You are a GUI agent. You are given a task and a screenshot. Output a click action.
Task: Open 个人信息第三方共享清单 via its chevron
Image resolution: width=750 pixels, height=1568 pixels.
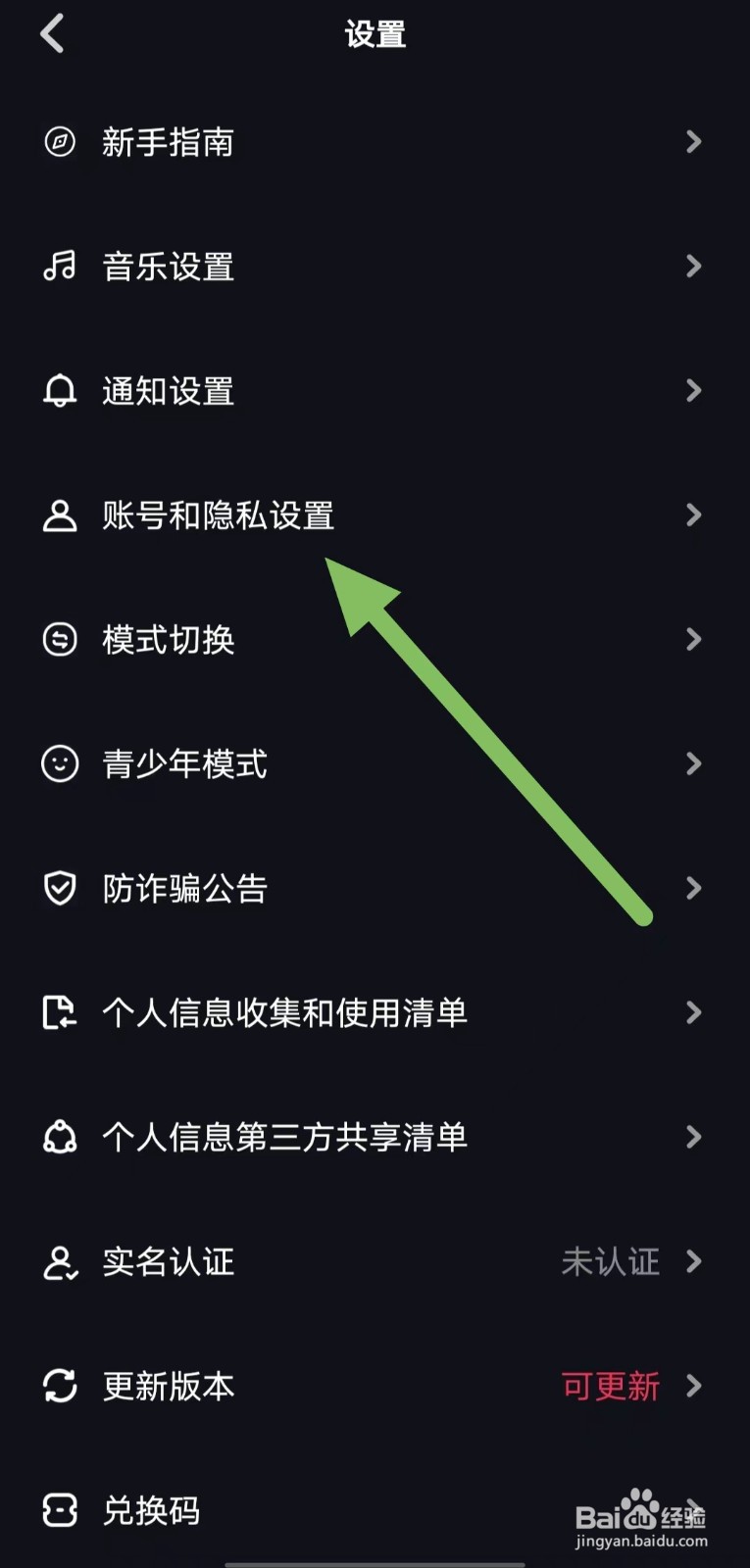coord(693,1138)
